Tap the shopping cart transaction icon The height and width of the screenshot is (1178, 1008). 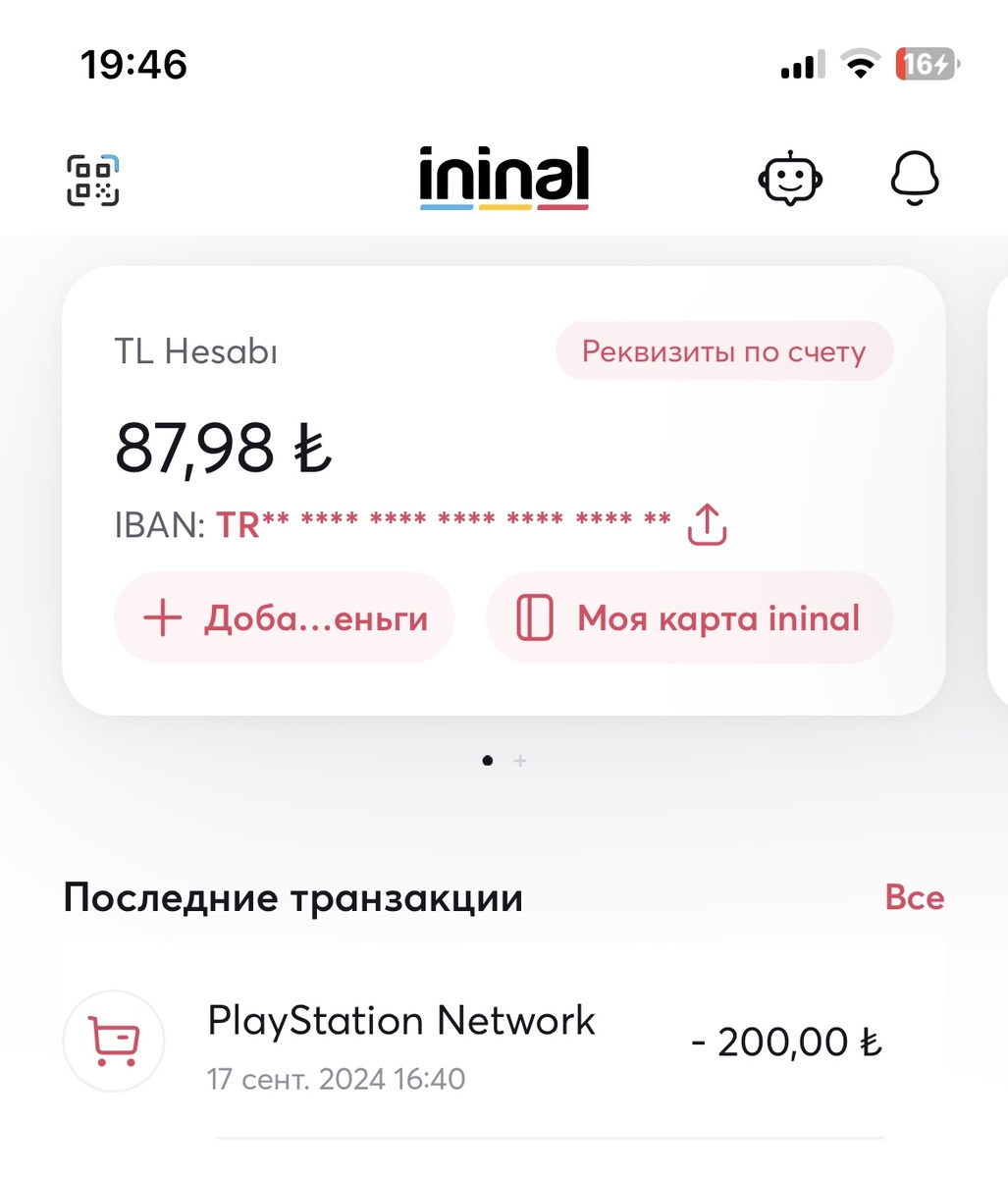[113, 1041]
